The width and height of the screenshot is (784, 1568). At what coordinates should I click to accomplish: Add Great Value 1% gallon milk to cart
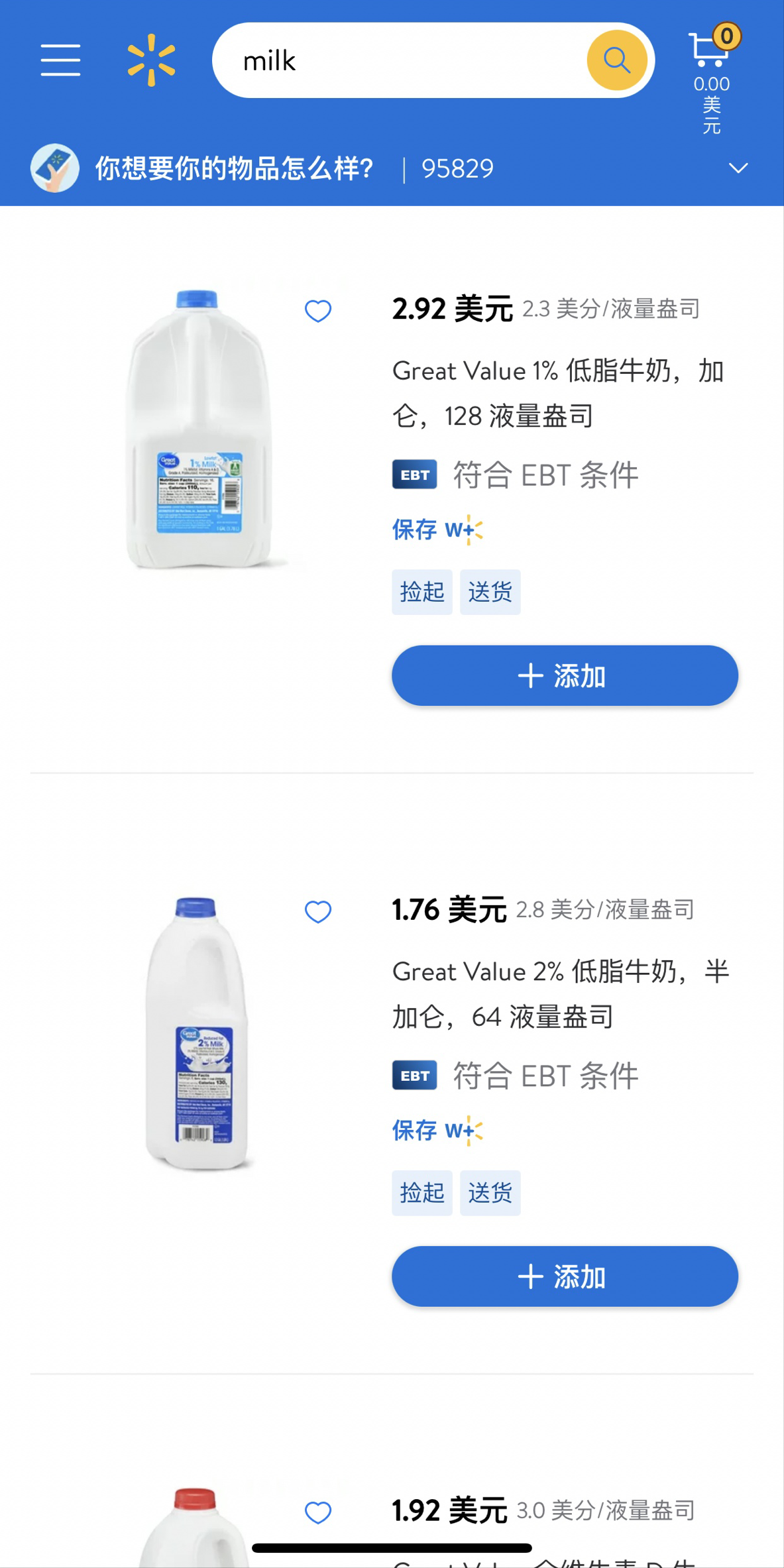(565, 676)
